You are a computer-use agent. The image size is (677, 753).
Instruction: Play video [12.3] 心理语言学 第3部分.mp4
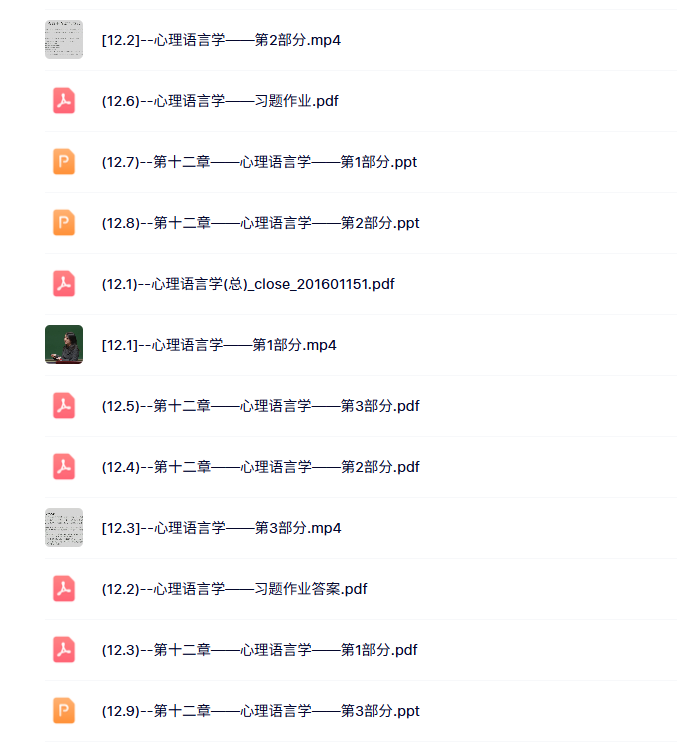[x=221, y=528]
